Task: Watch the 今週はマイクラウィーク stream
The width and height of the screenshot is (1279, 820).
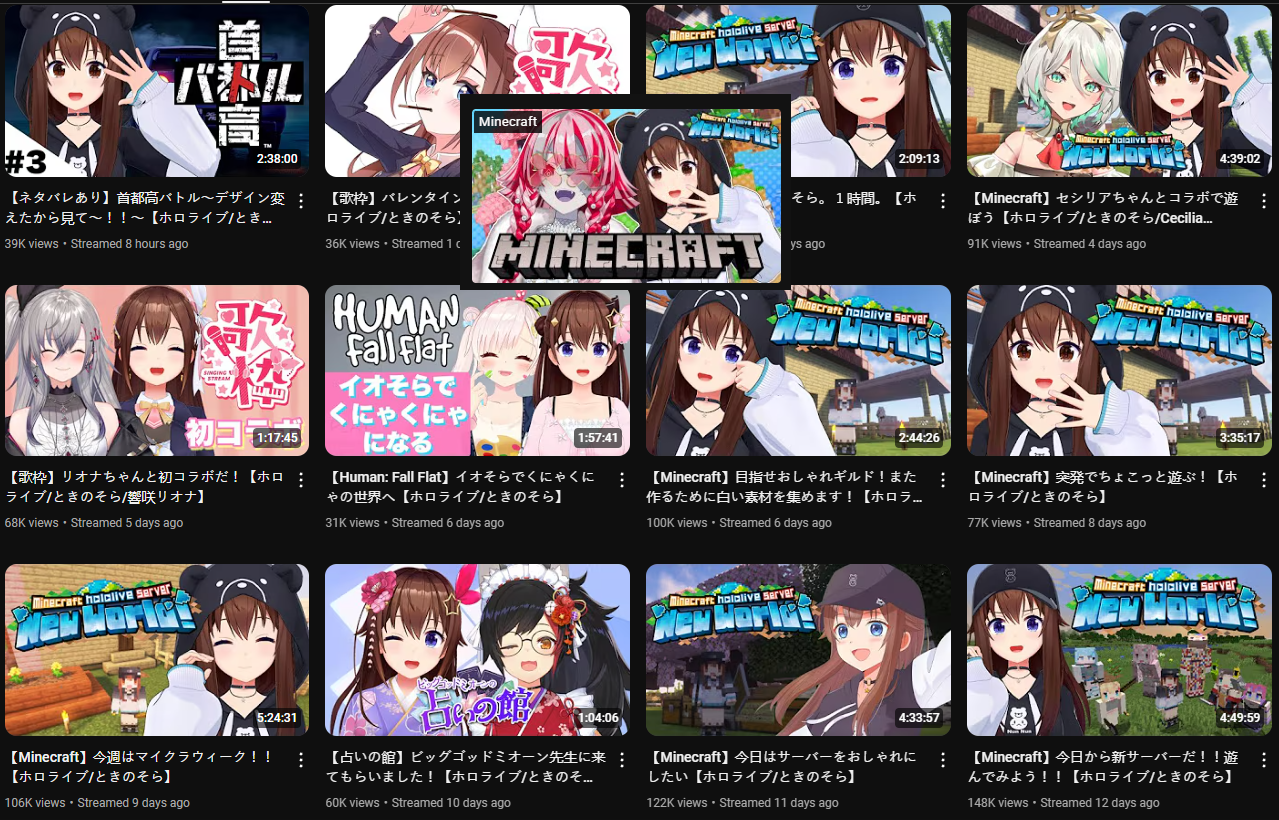Action: tap(157, 650)
